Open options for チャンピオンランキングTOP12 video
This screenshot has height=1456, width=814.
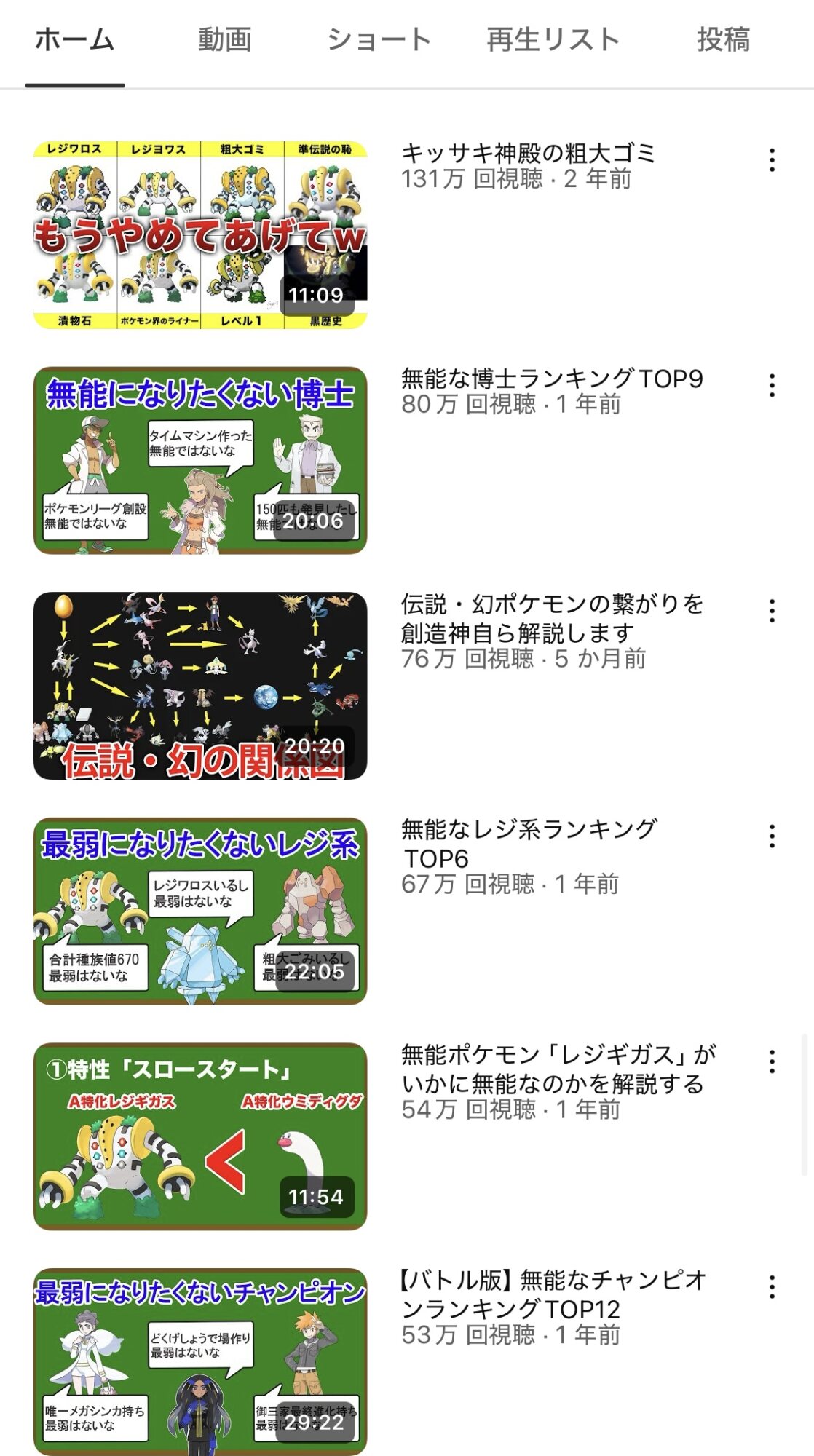pos(772,1287)
